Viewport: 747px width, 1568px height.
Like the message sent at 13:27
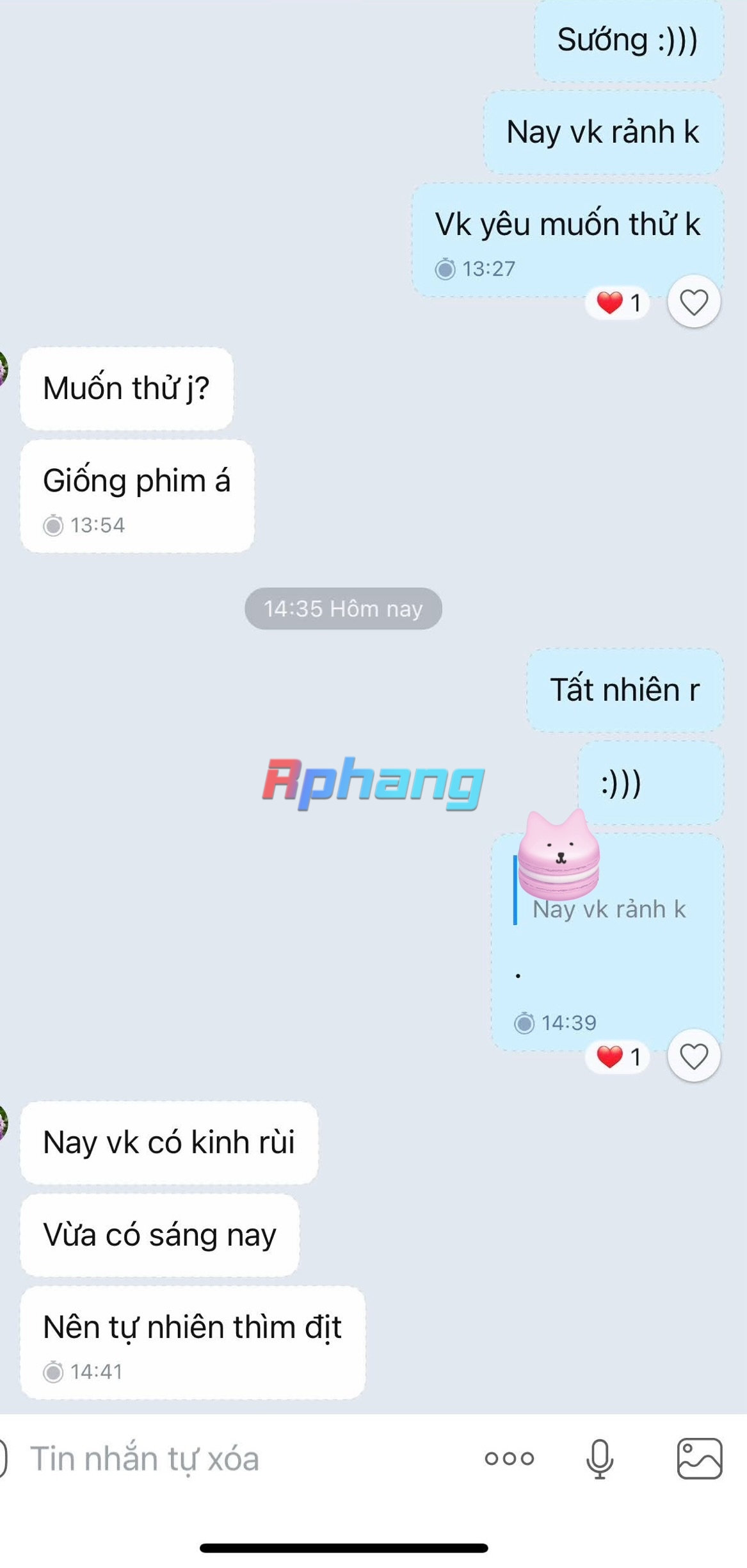click(x=694, y=302)
